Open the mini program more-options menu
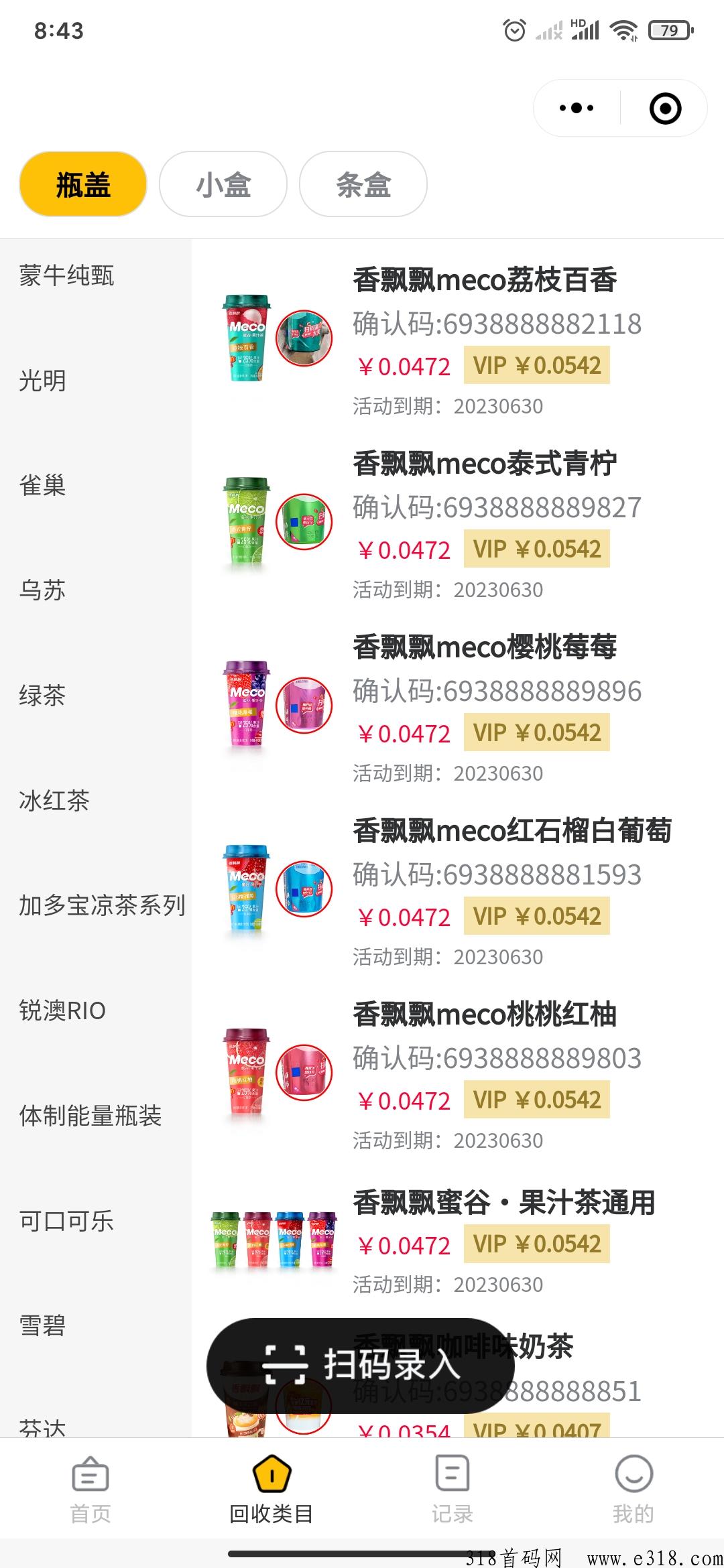This screenshot has height=1568, width=724. point(577,108)
